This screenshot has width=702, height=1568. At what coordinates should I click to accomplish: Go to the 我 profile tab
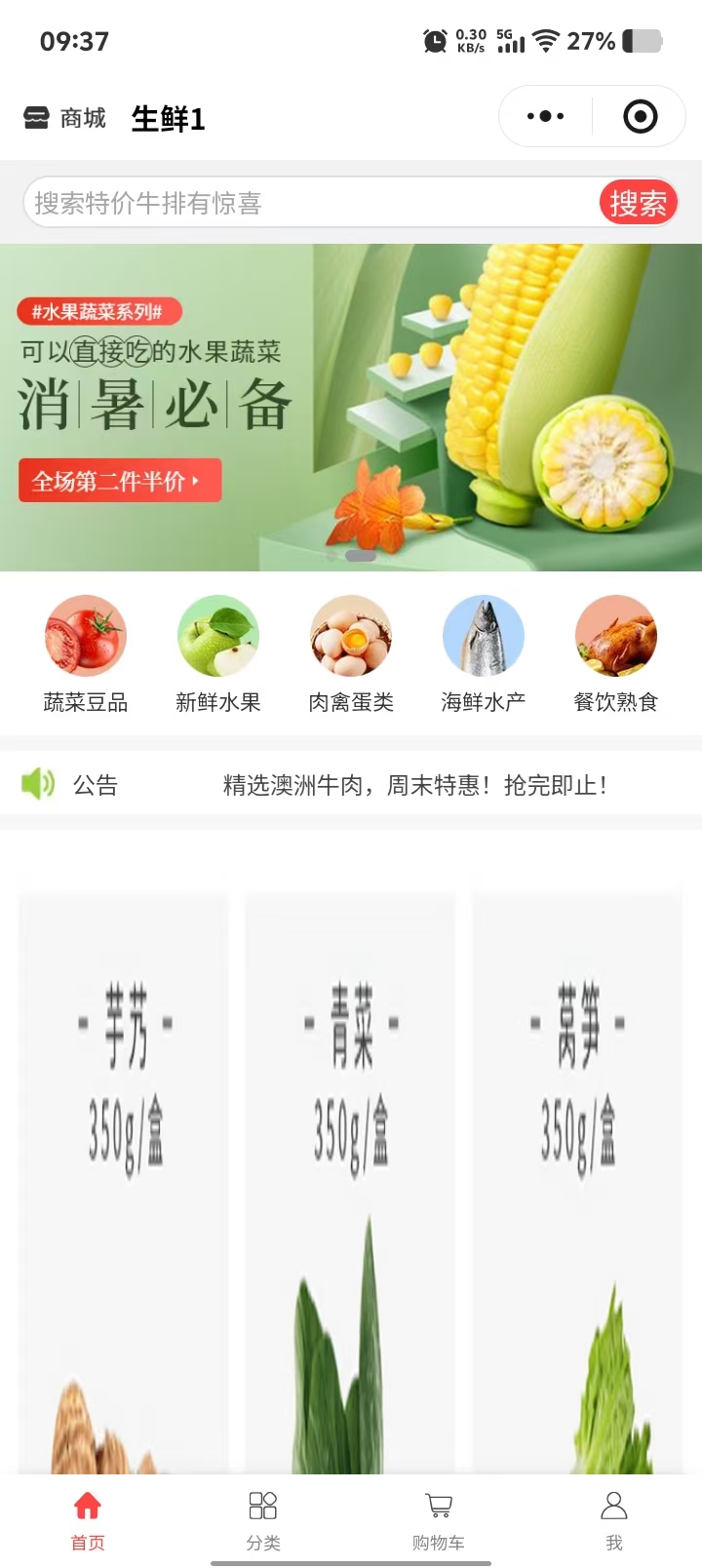coord(614,1519)
